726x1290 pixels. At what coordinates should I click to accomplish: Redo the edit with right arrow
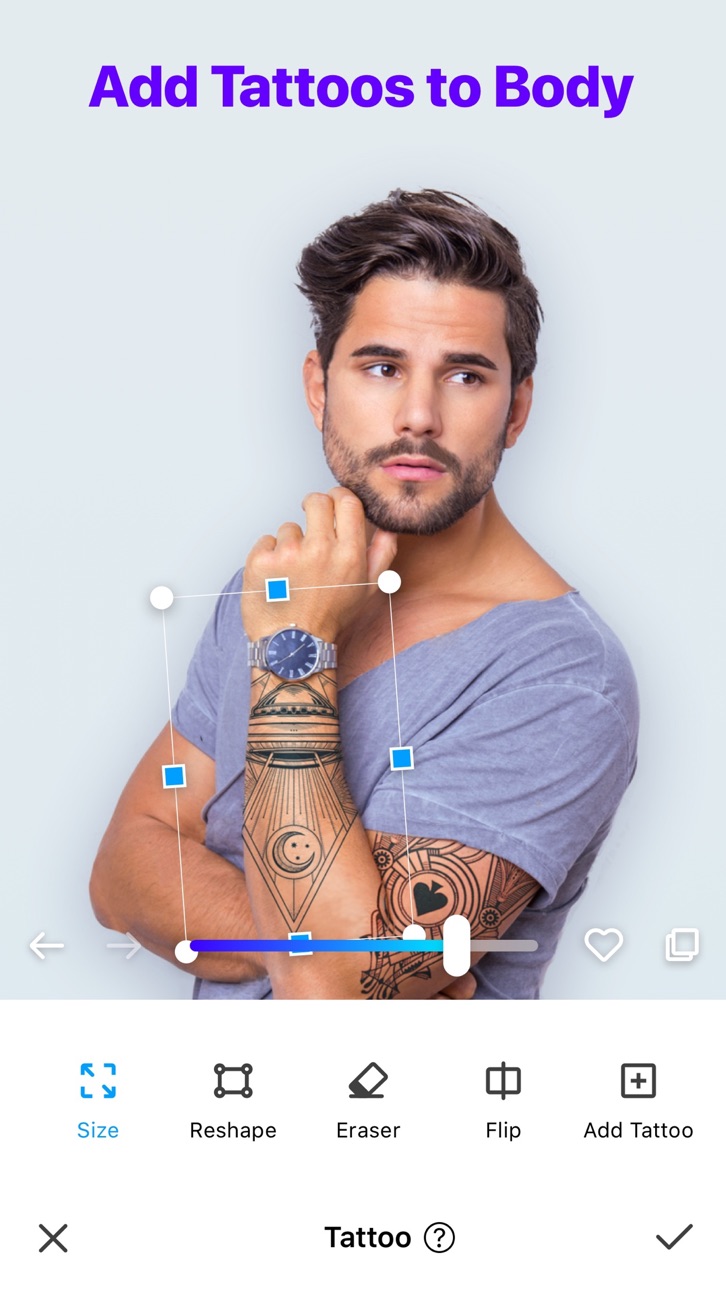click(124, 945)
